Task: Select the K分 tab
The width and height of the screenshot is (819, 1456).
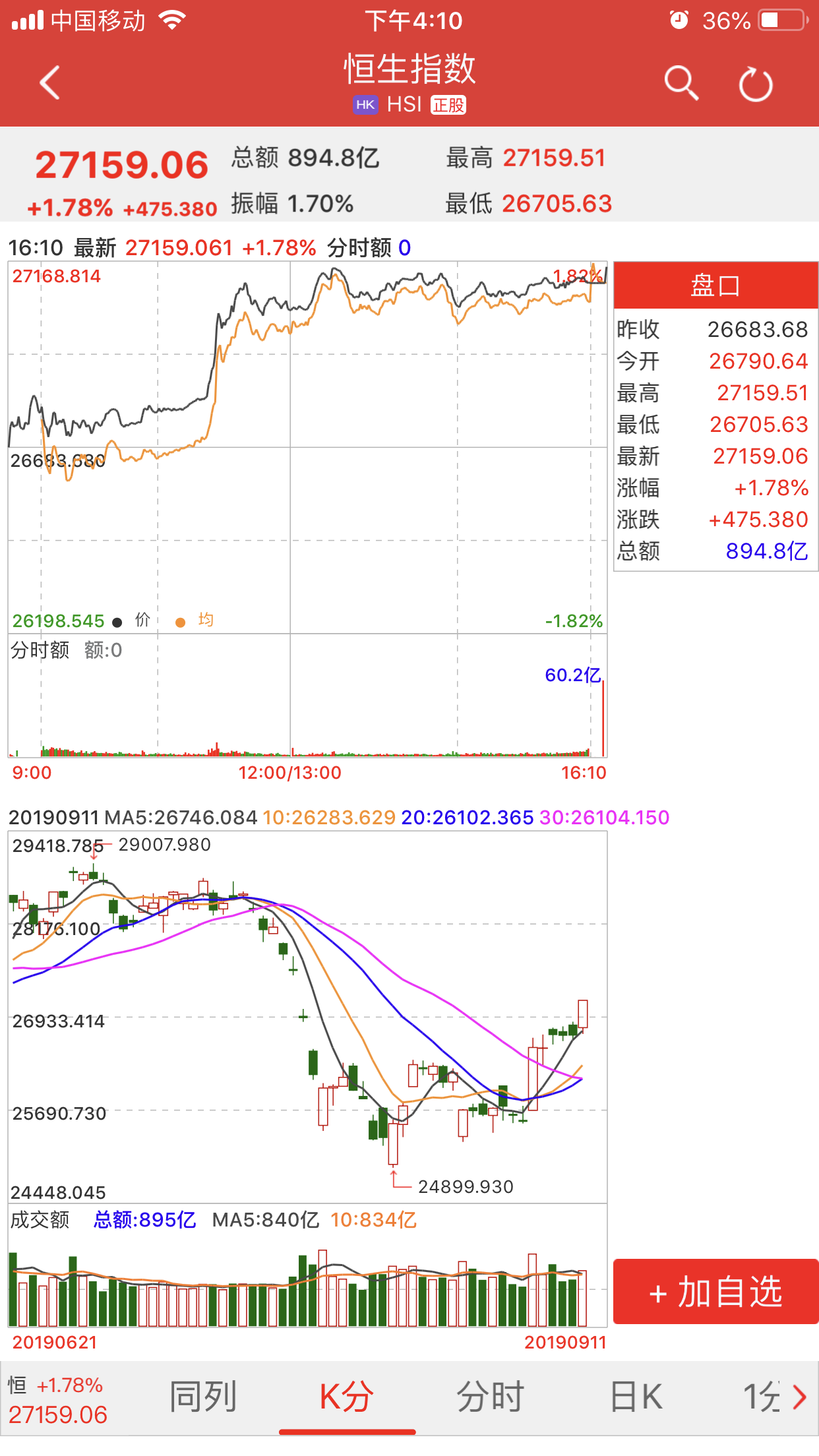Action: (347, 1397)
